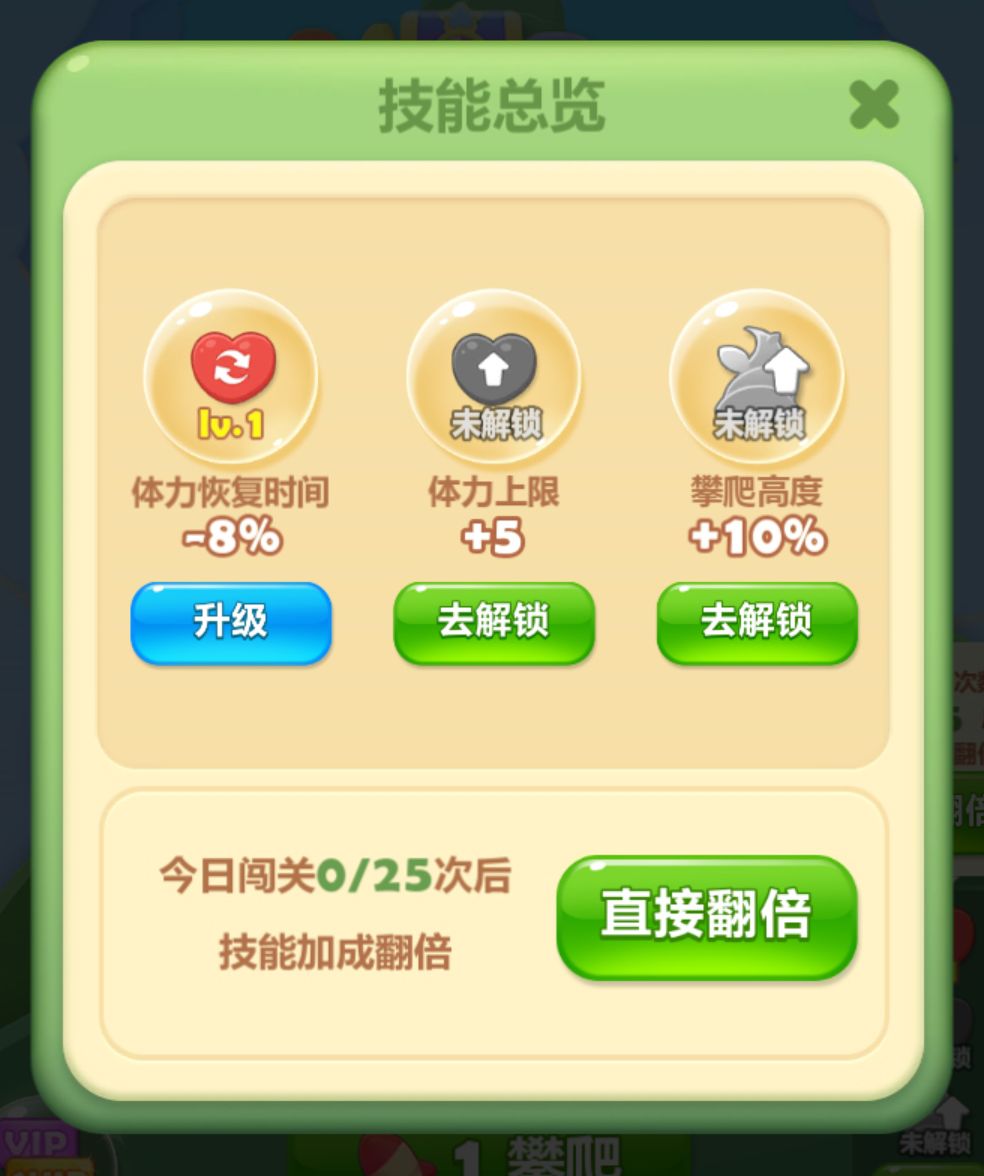Tap 去解锁 under the 攀爬高度 skill
This screenshot has height=1176, width=984.
tap(756, 622)
